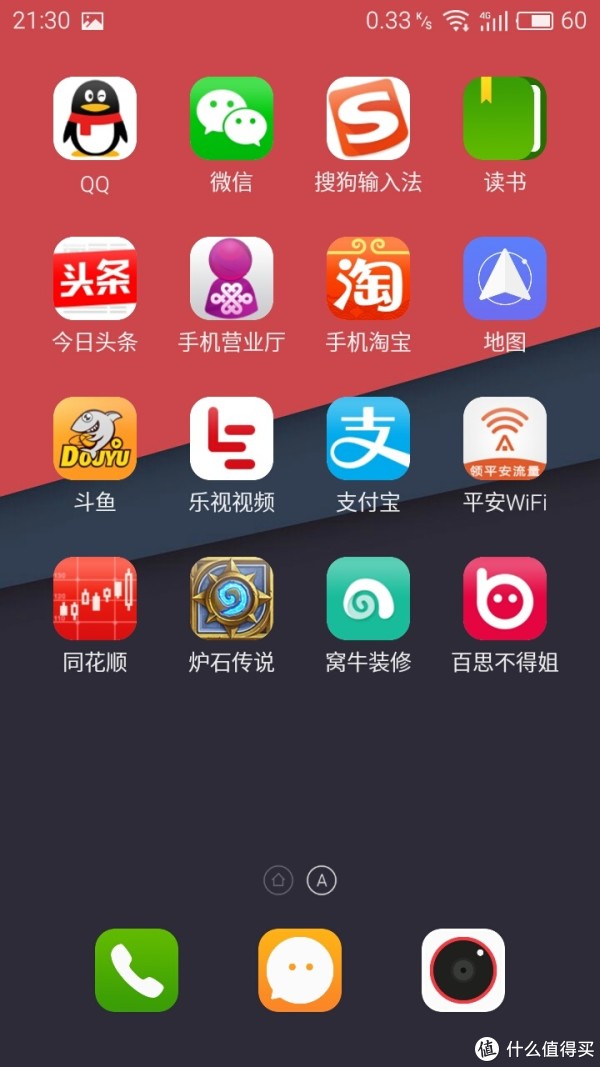
Task: Launch the camera from the dock
Action: 463,970
